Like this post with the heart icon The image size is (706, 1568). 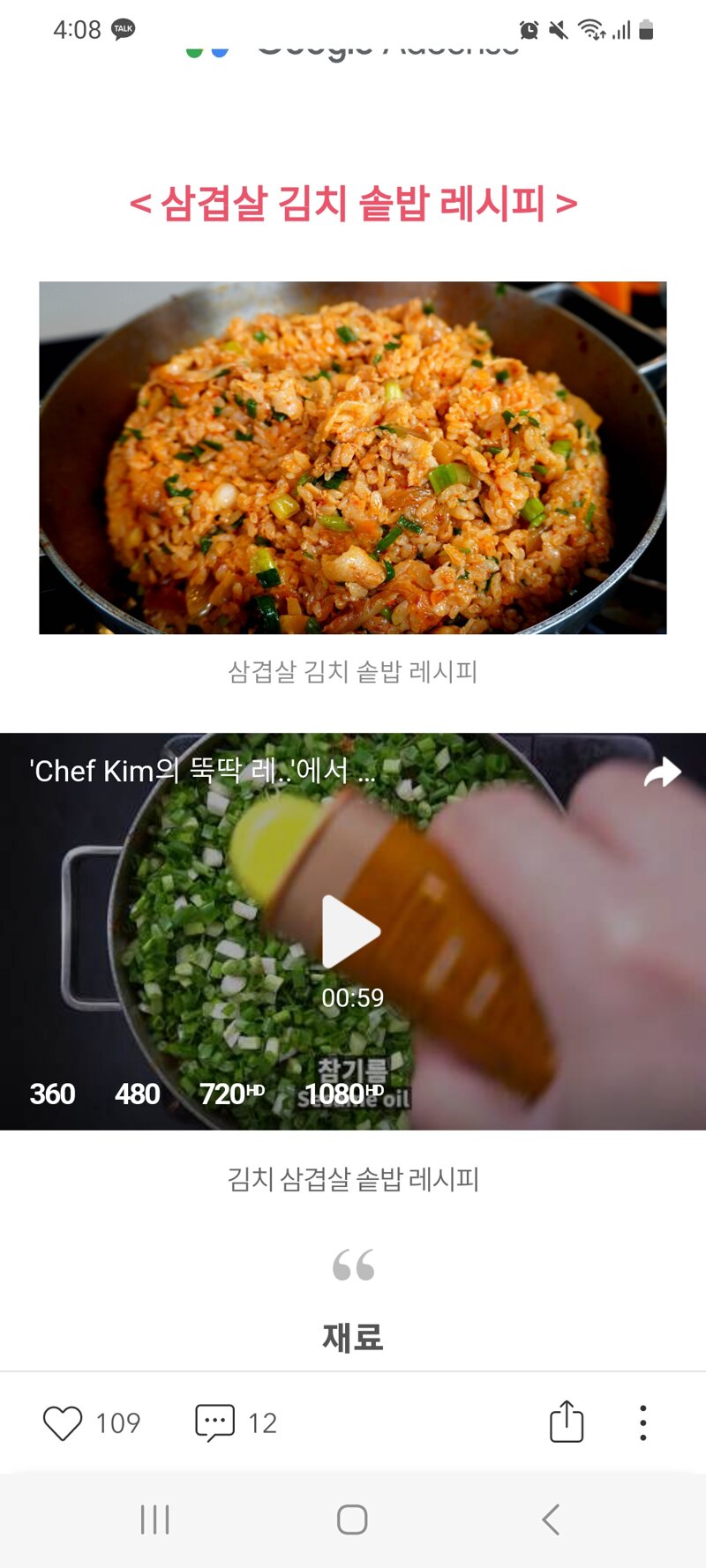tap(63, 1422)
